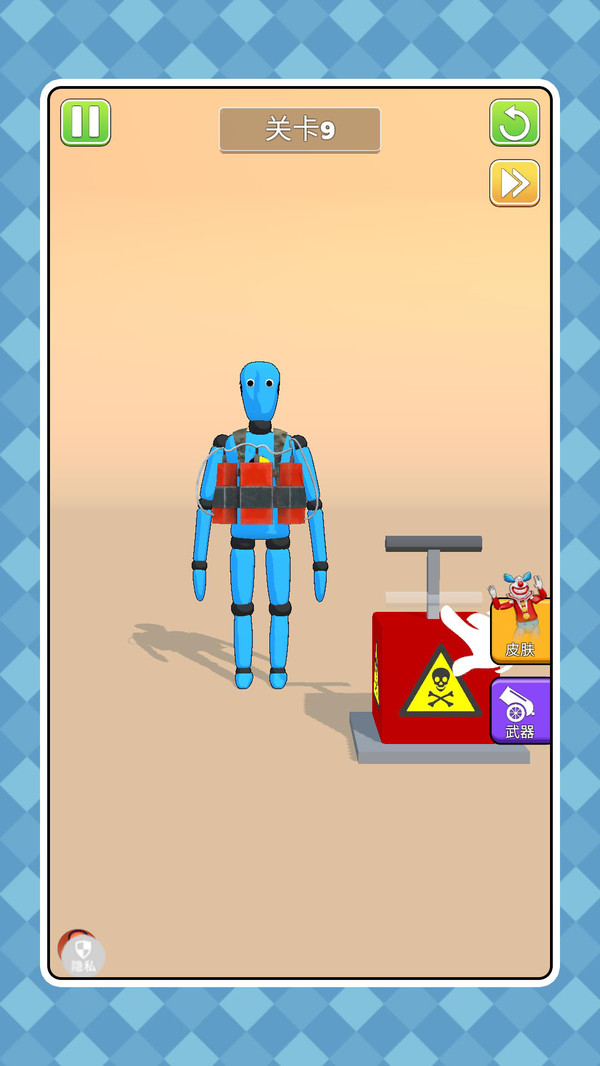Push the red detonator plunger
Viewport: 600px width, 1066px height.
[433, 545]
